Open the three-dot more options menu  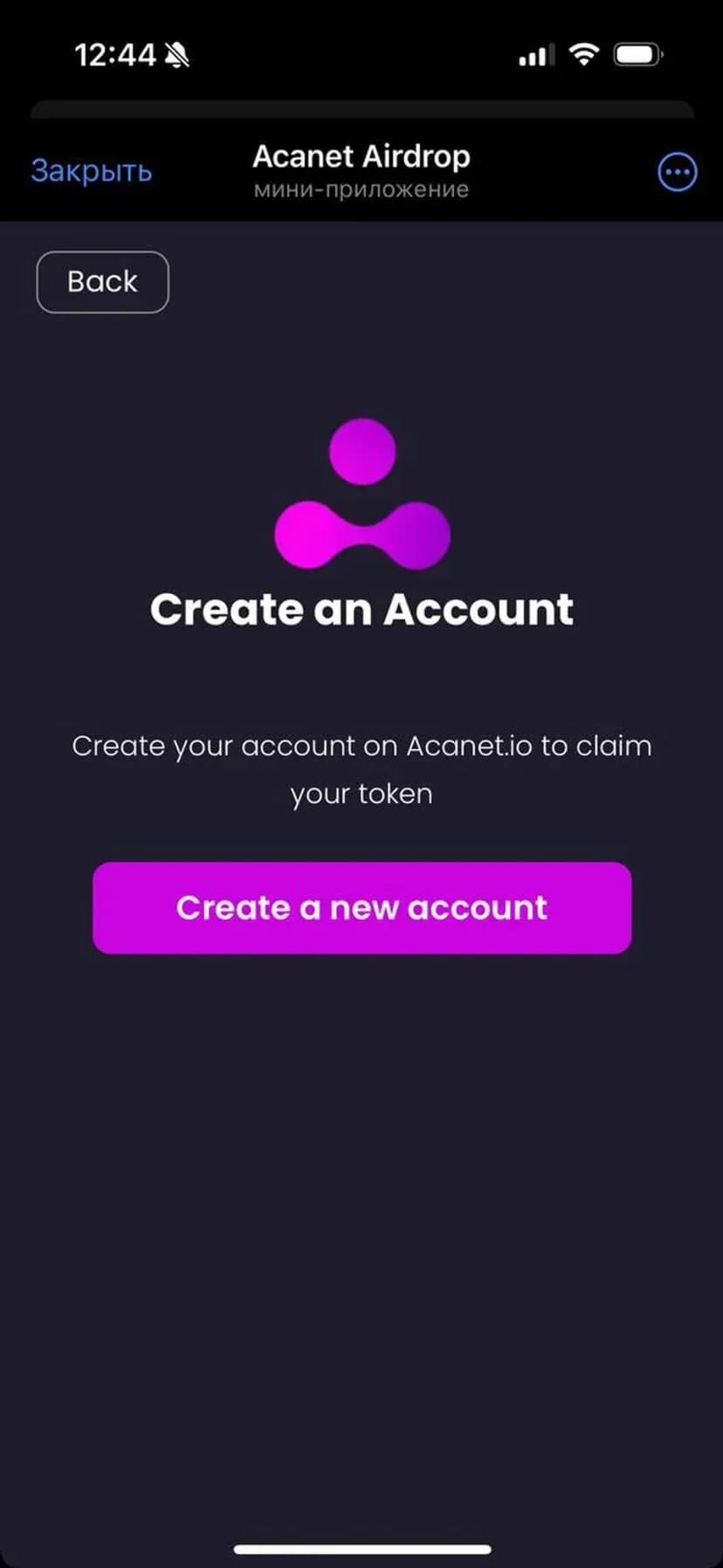pos(677,172)
